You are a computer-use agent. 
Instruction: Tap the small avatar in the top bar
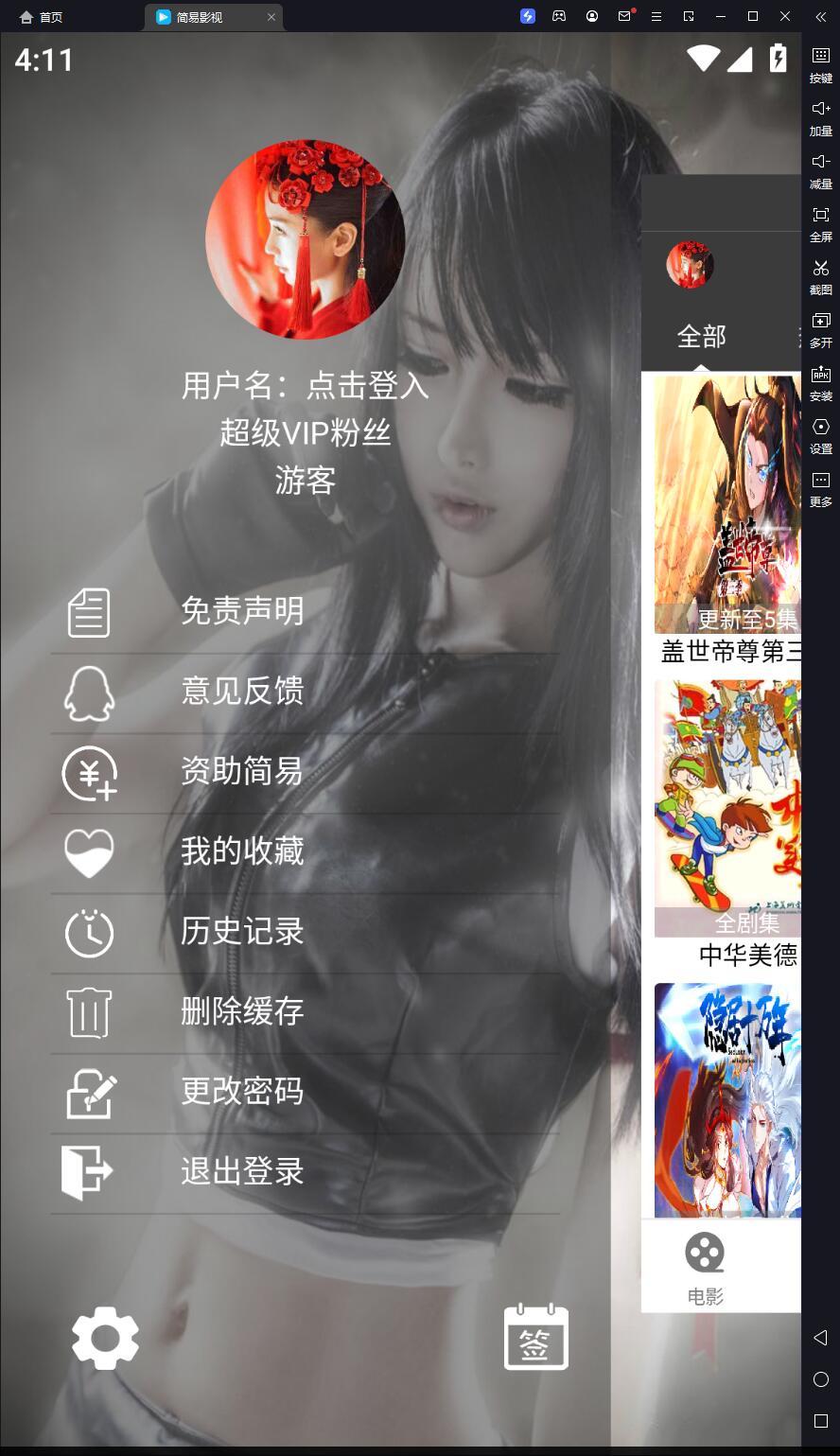[690, 265]
